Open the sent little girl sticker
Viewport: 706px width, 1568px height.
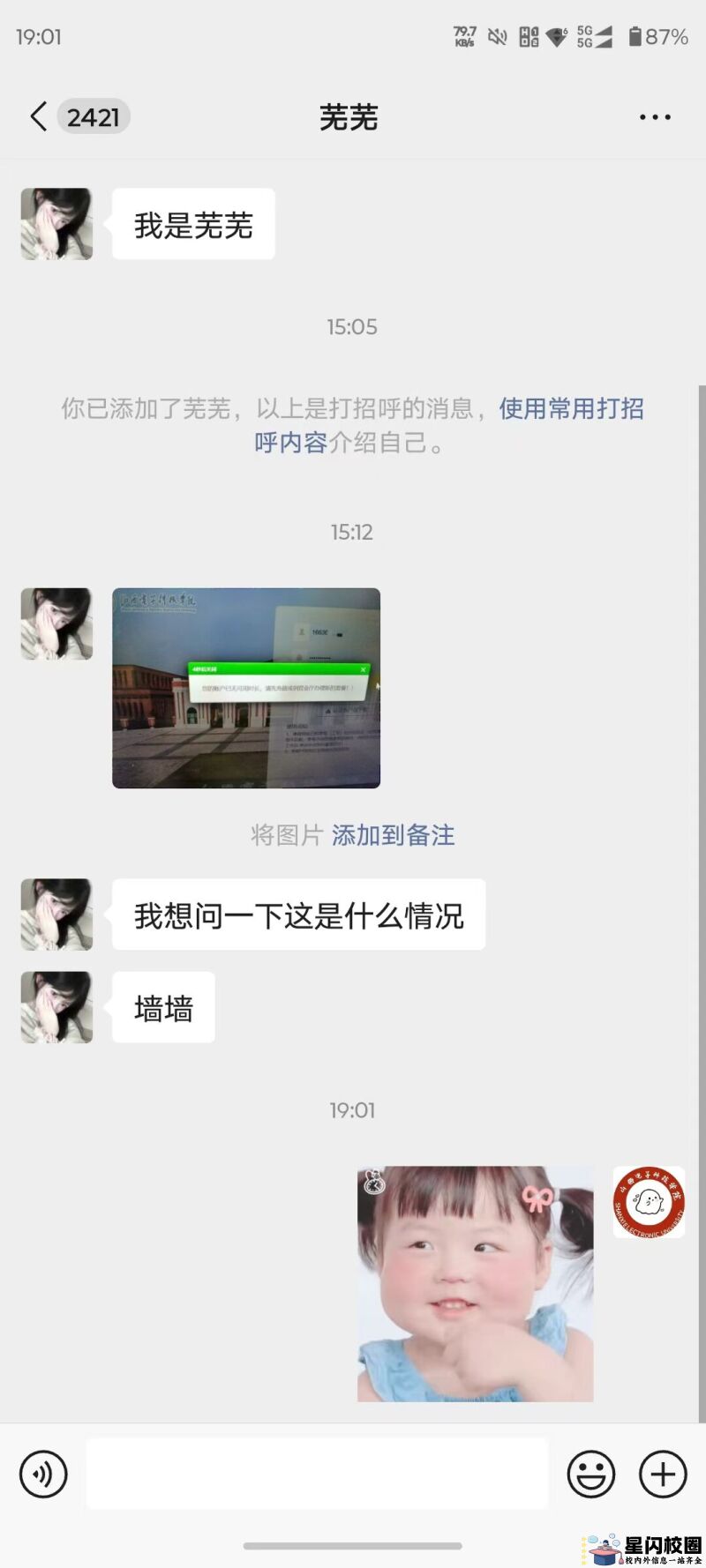click(475, 1284)
